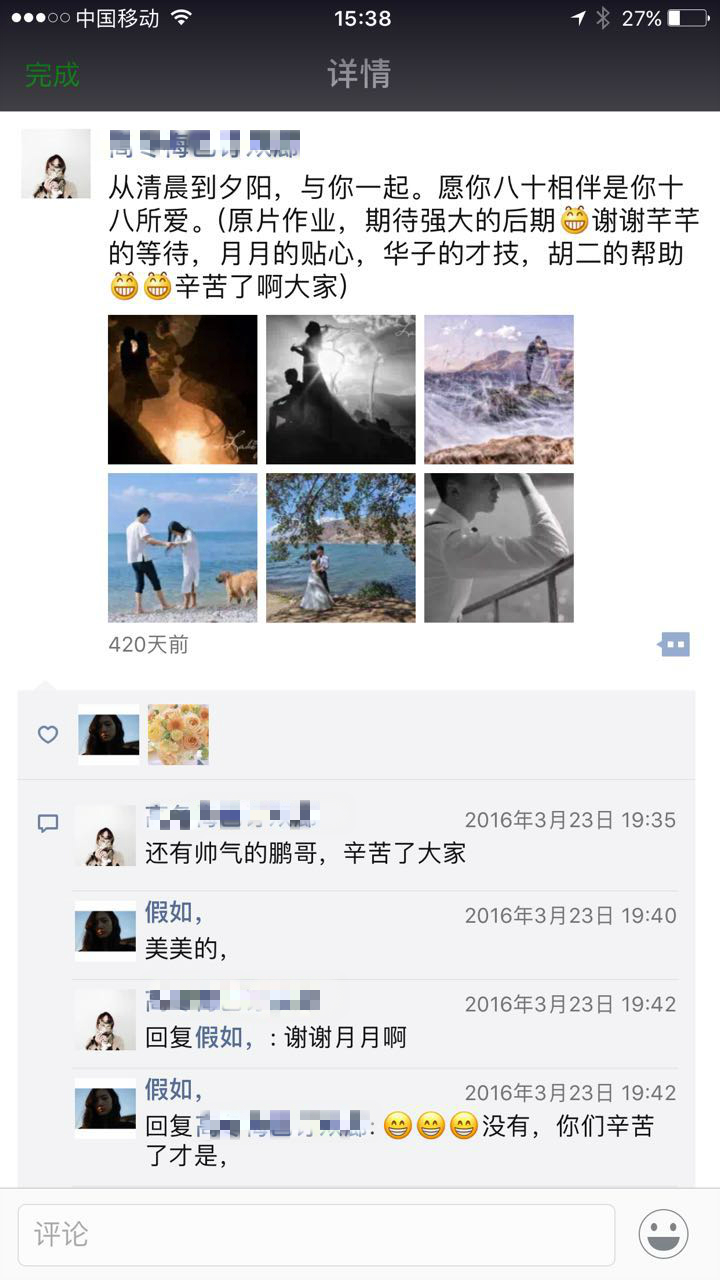Open the flower bouquet avatar in likes

click(x=178, y=735)
